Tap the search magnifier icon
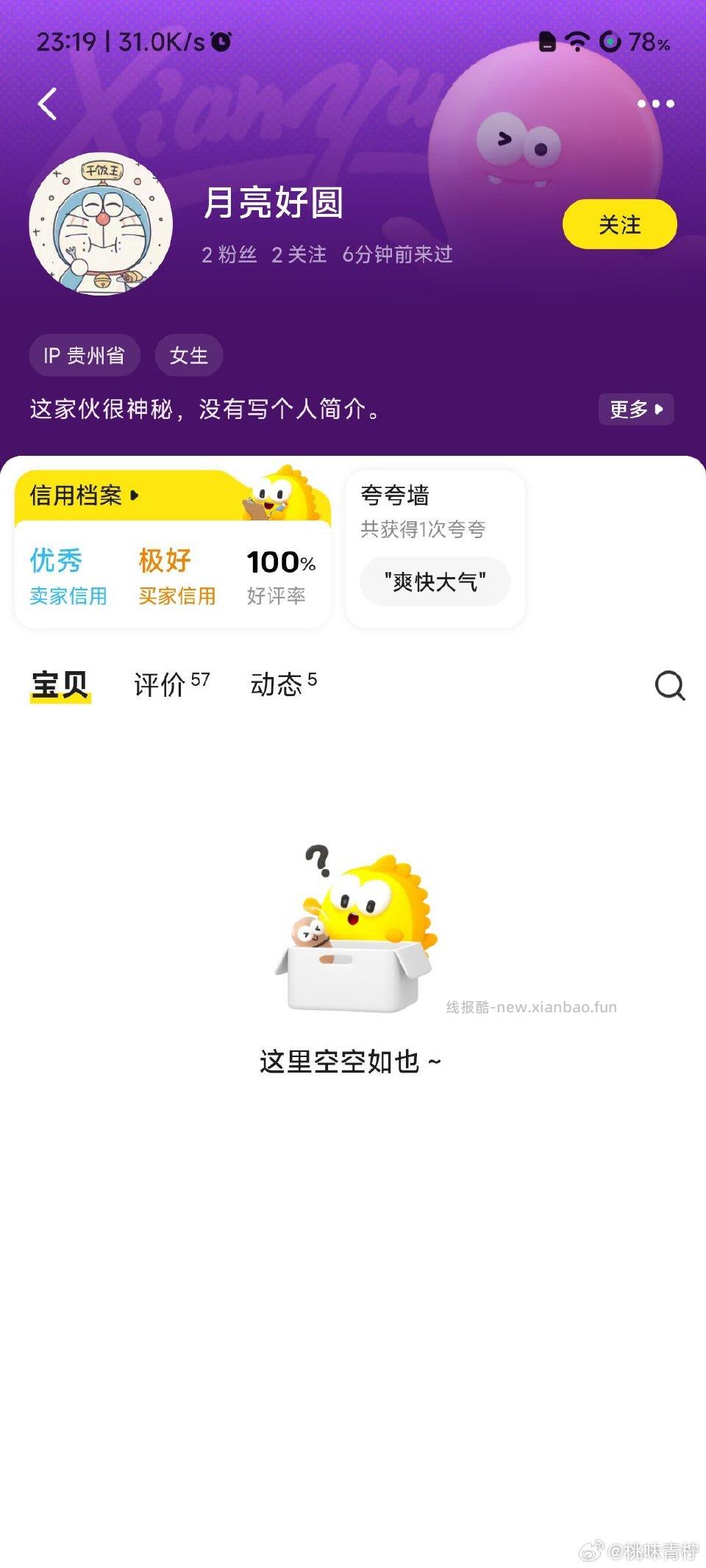Viewport: 706px width, 1568px height. [x=668, y=686]
